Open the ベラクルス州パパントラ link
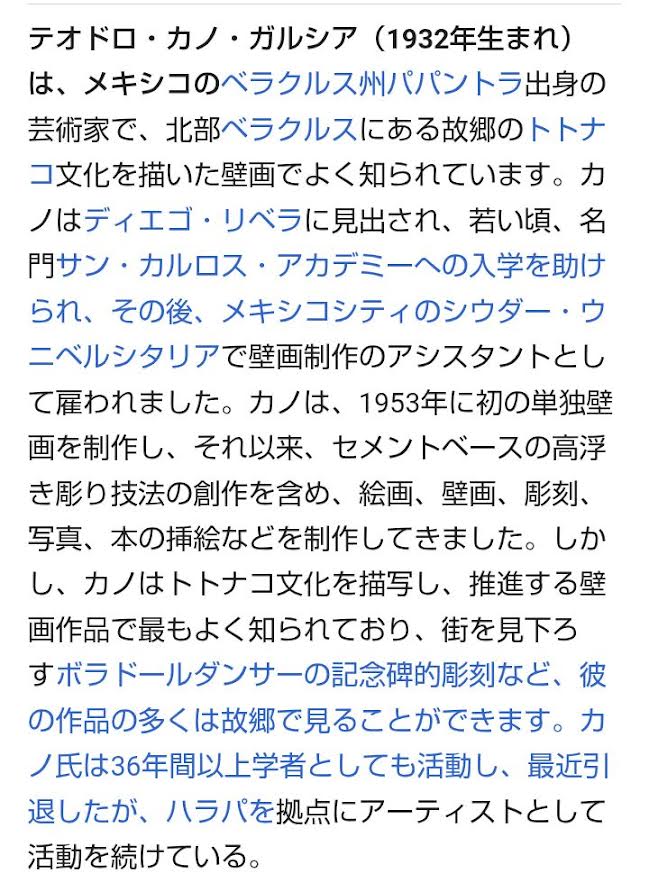 [370, 83]
